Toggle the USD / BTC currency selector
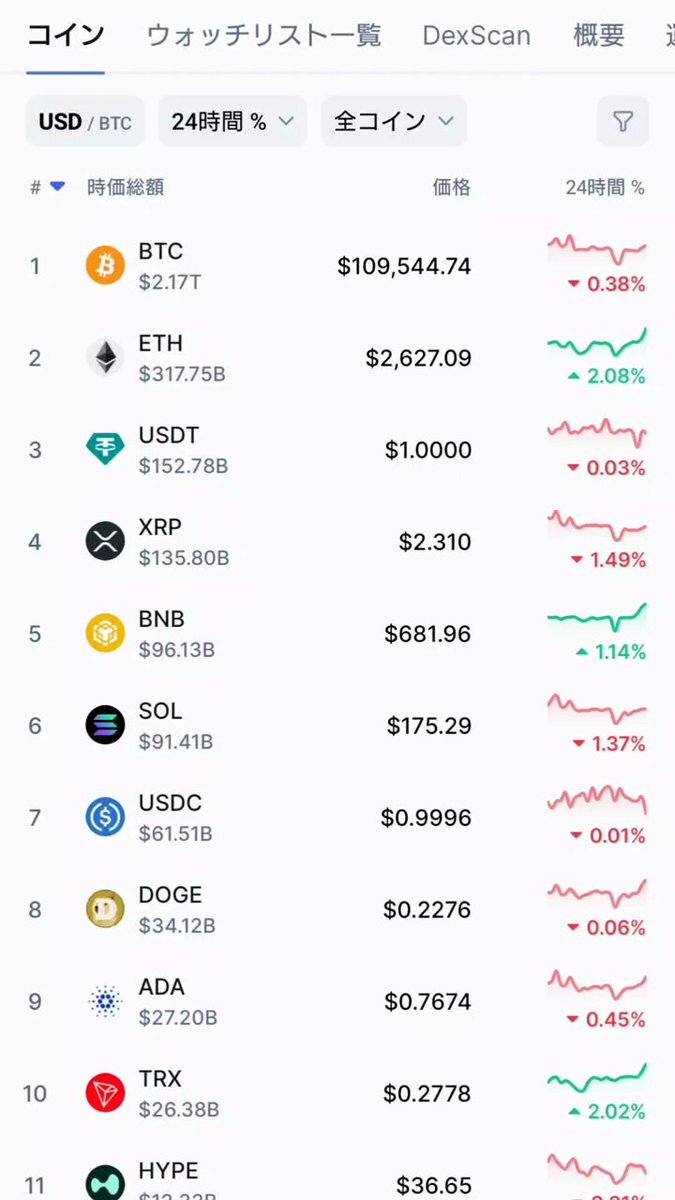Image resolution: width=675 pixels, height=1200 pixels. [85, 122]
